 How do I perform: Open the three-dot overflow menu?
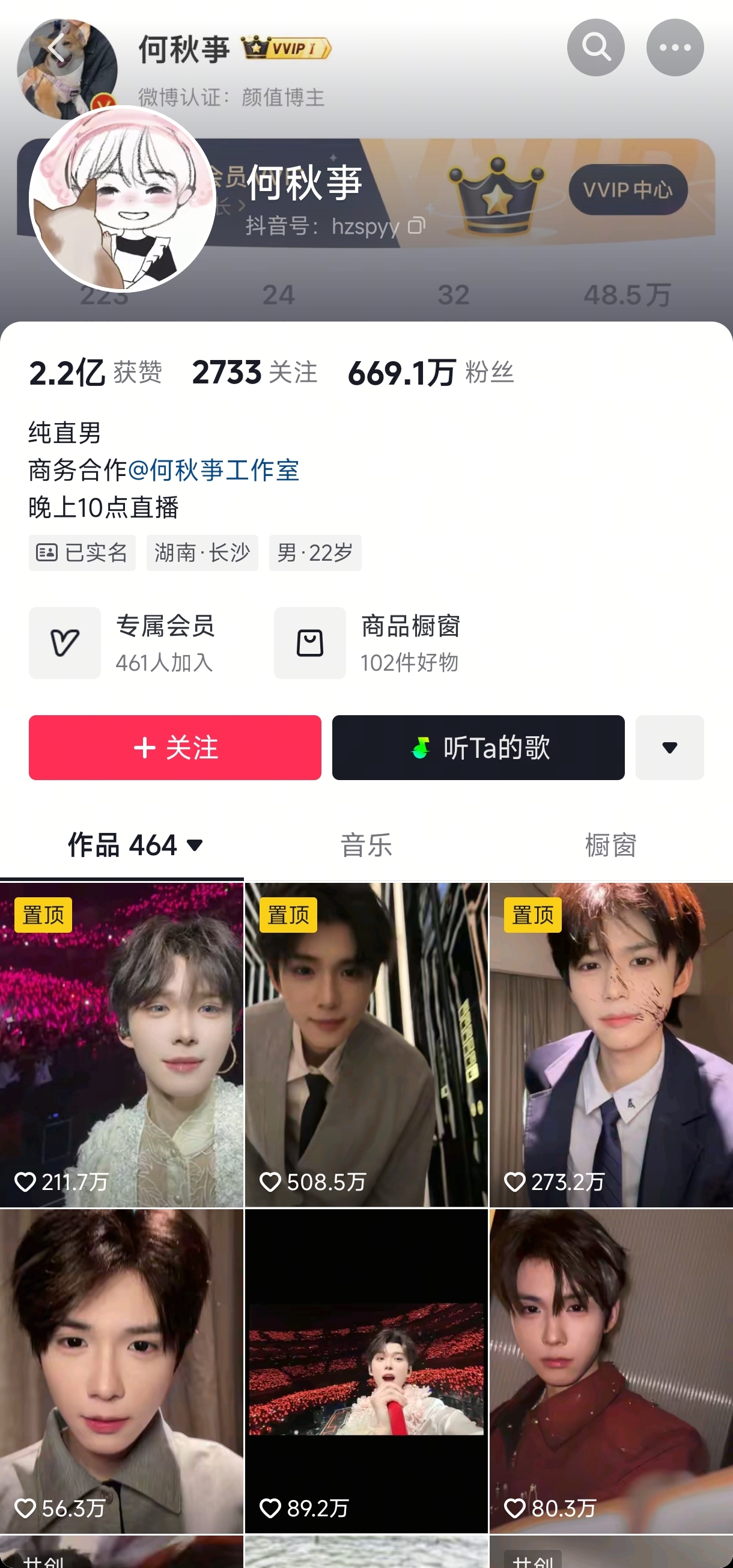(x=675, y=47)
